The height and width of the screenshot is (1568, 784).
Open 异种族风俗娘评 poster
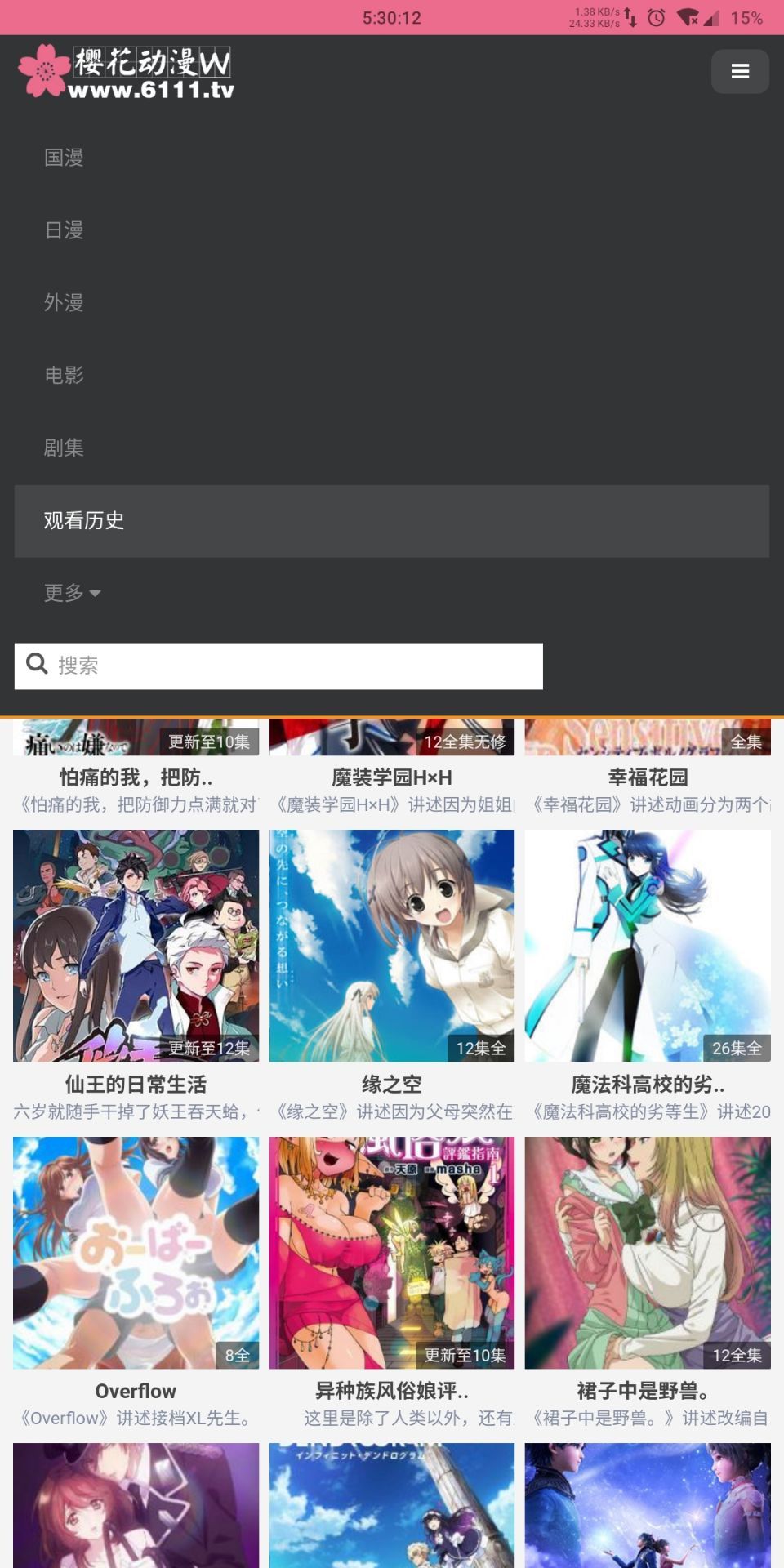[392, 1253]
